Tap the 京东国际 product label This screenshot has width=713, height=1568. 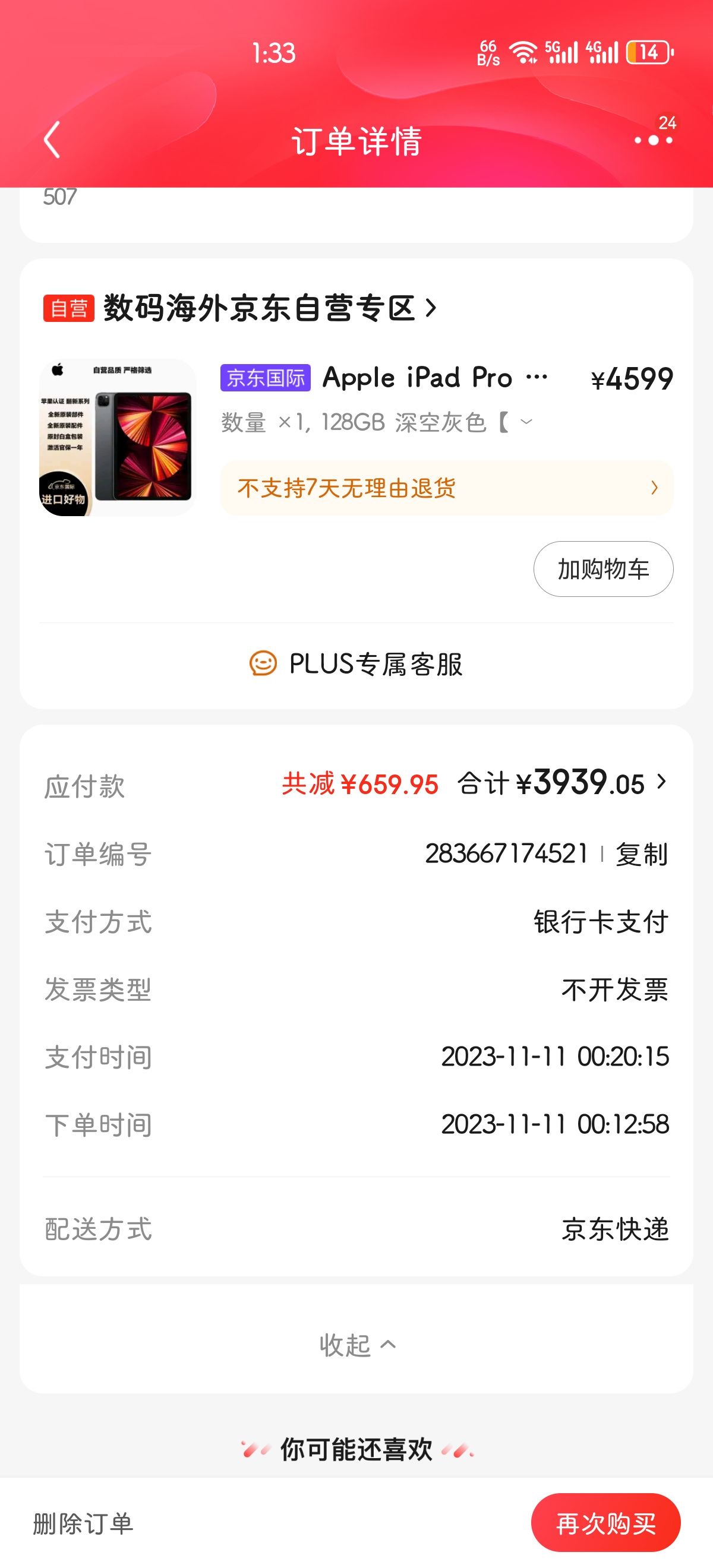coord(266,377)
